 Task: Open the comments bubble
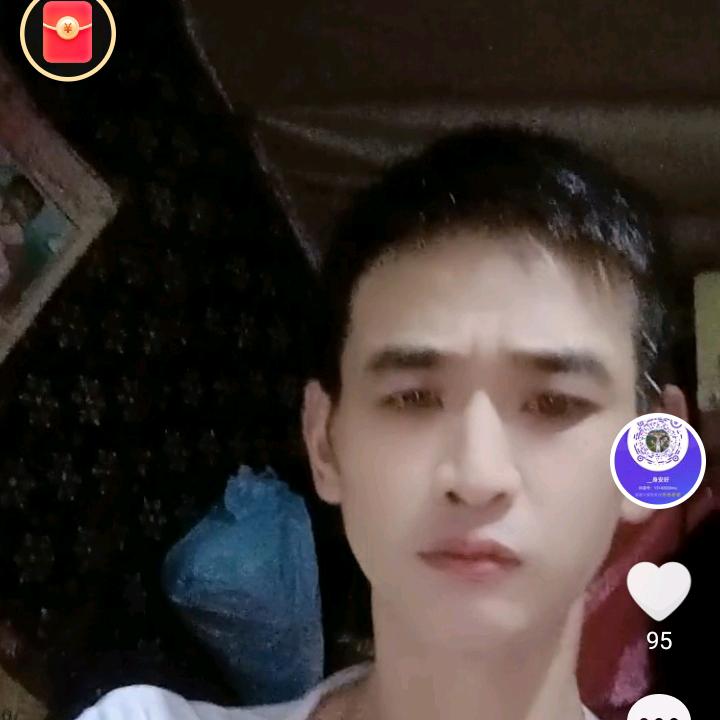(659, 708)
